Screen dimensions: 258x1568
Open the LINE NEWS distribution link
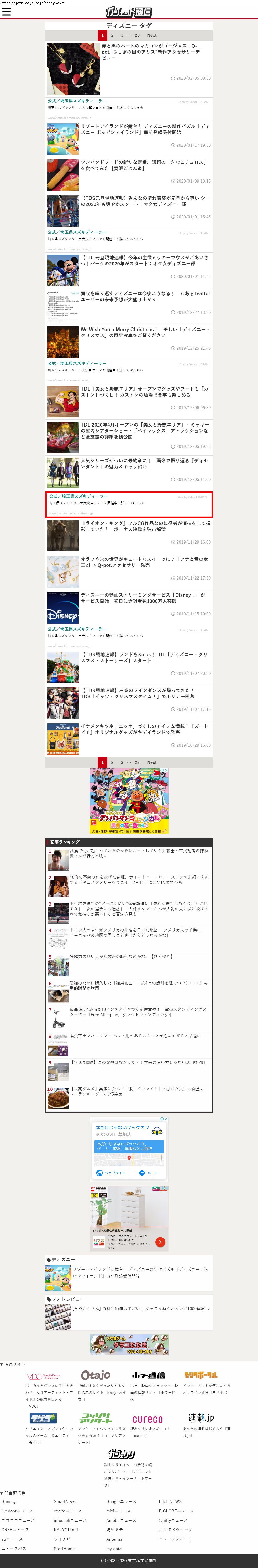coord(170,1502)
